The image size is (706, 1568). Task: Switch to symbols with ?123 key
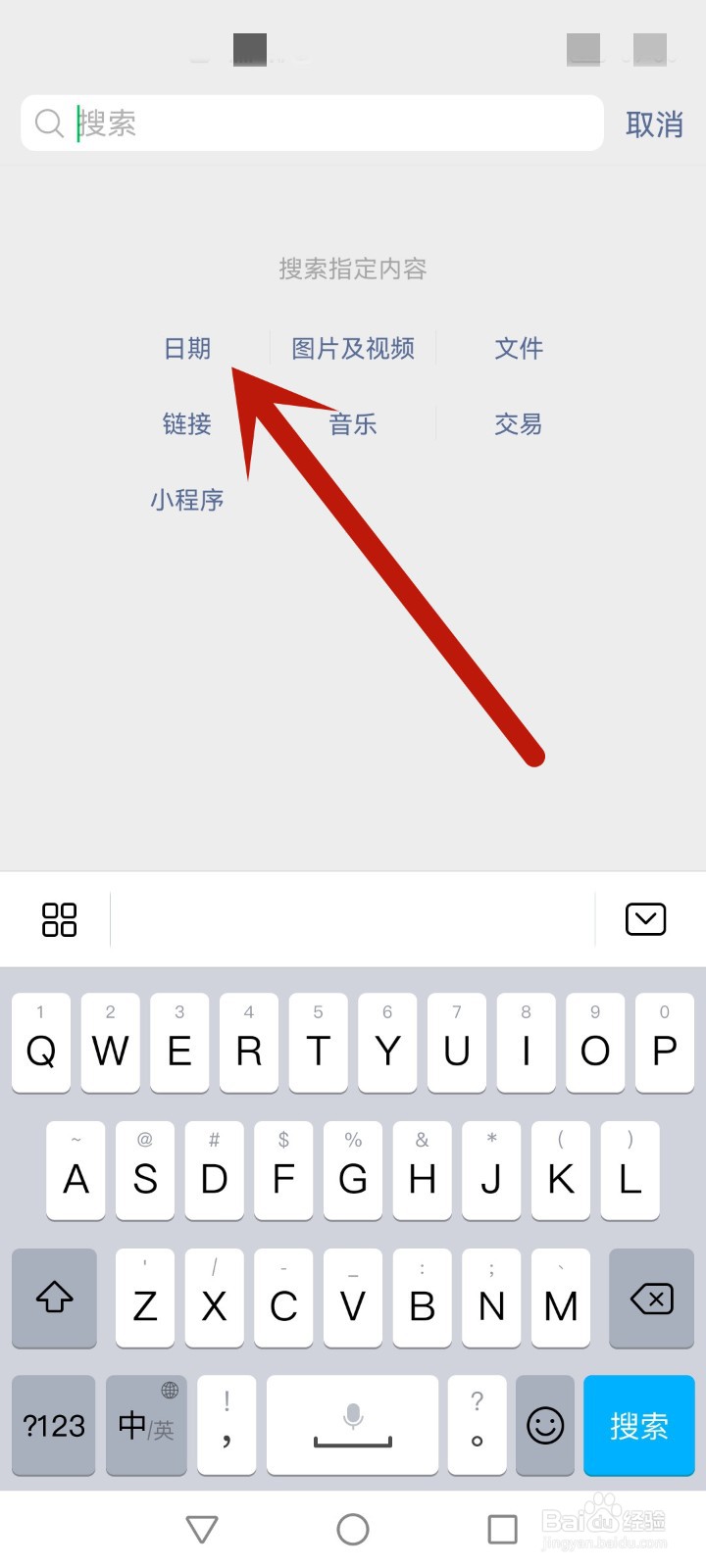click(x=54, y=1426)
